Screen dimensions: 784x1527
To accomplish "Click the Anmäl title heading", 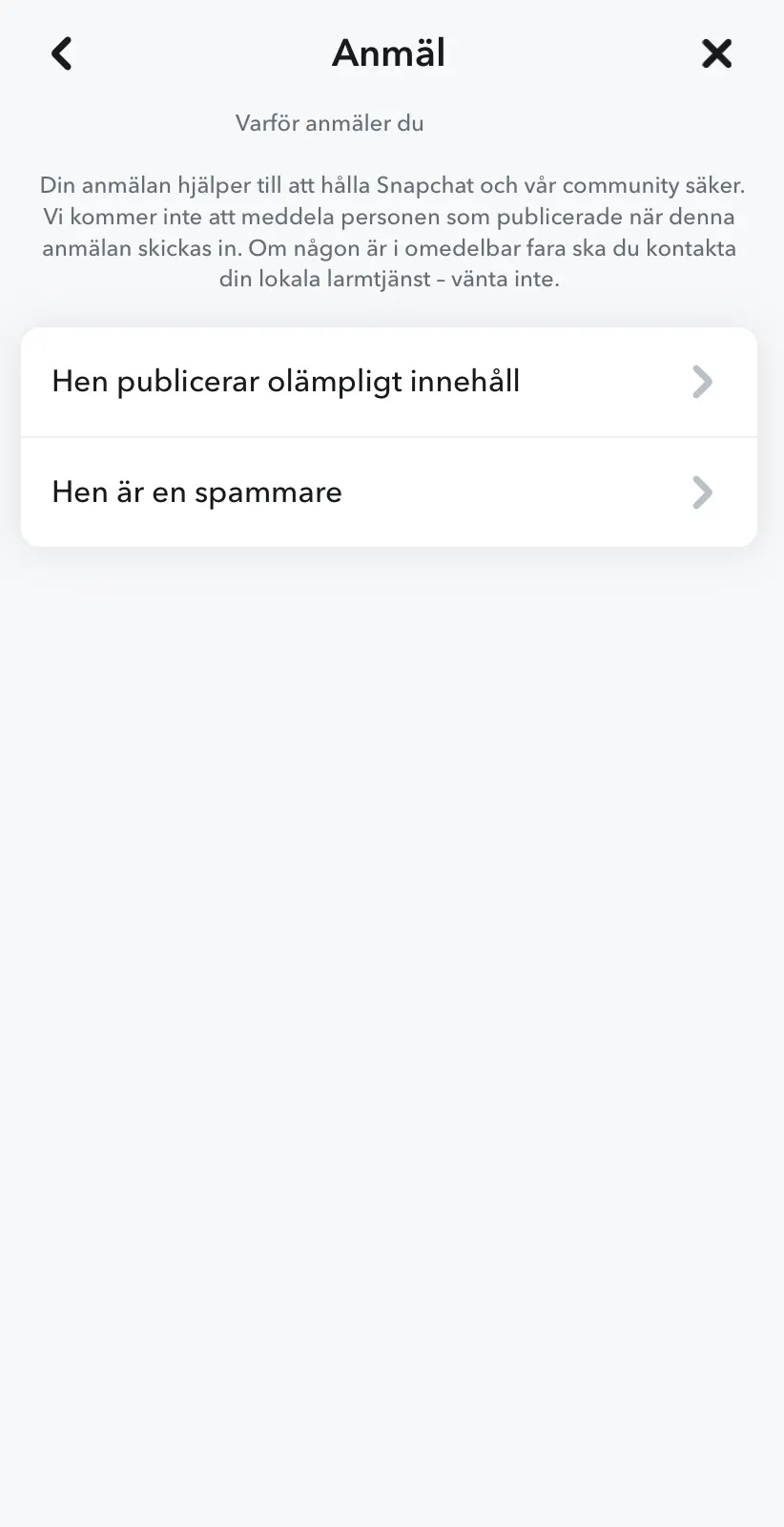I will coord(387,53).
